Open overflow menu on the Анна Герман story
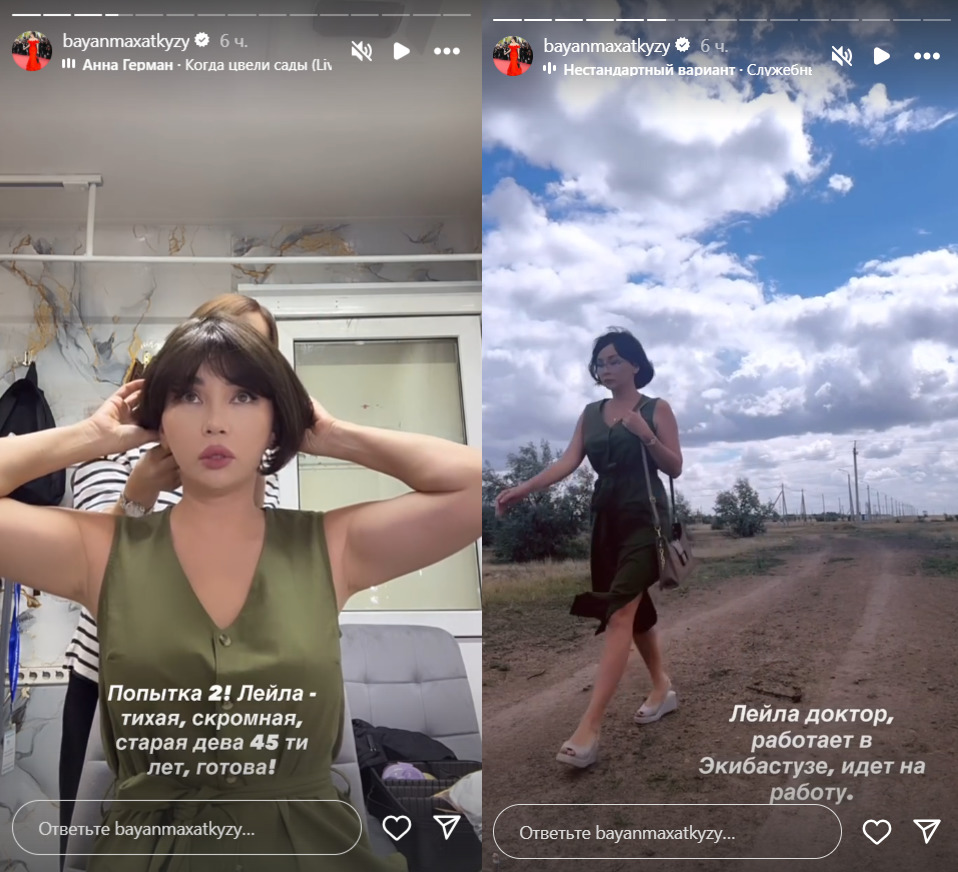Image resolution: width=958 pixels, height=872 pixels. click(446, 51)
